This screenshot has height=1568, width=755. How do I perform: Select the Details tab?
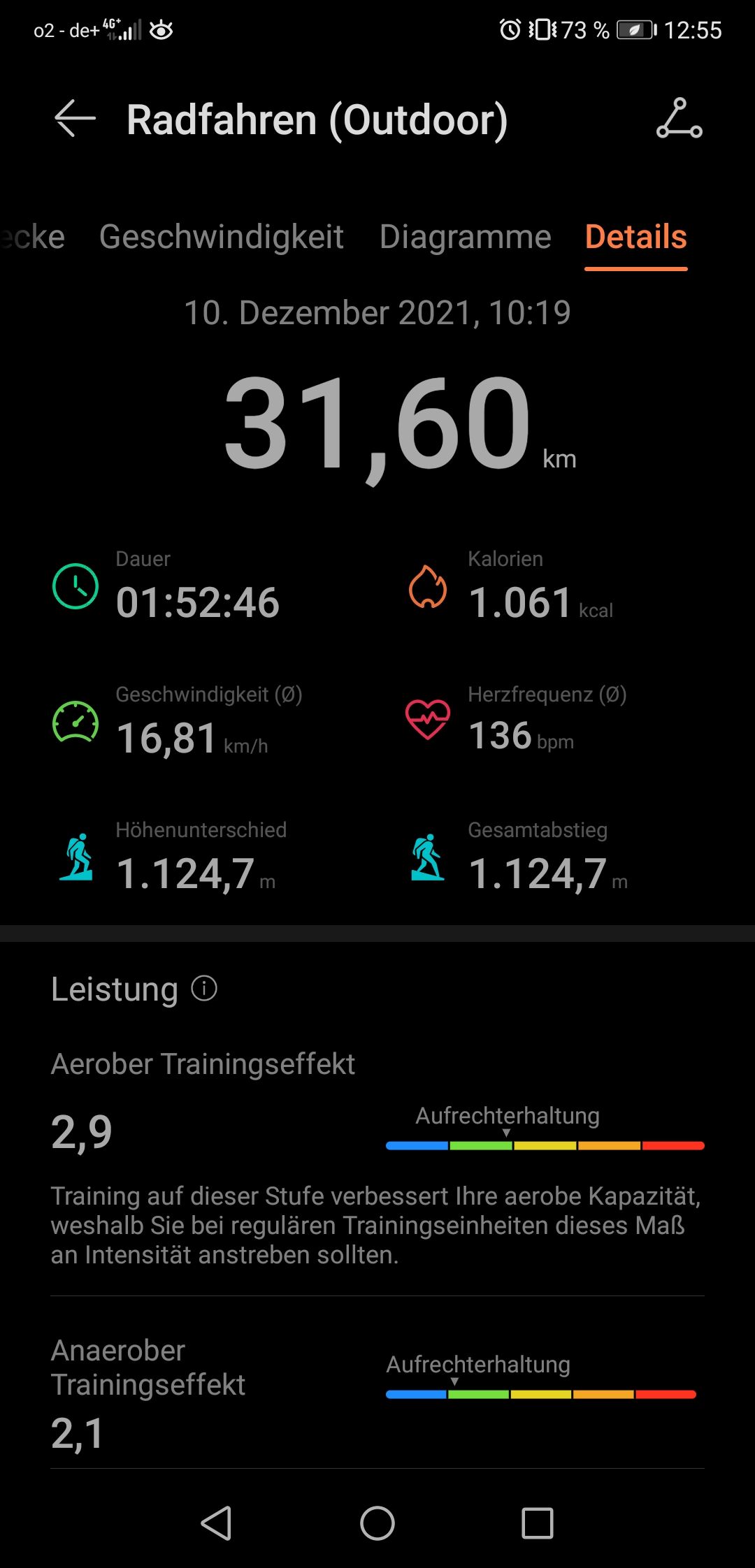pos(635,237)
